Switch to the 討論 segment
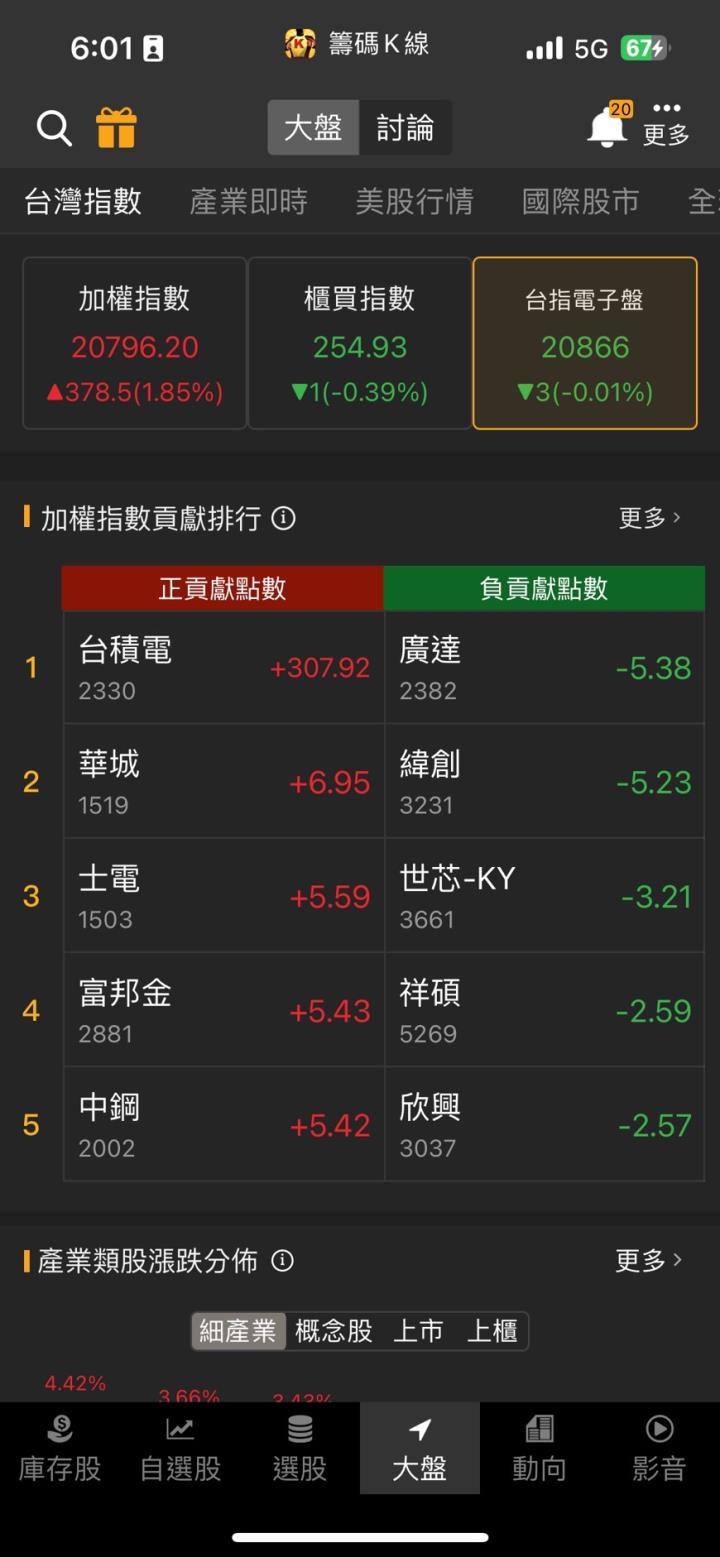720x1557 pixels. (405, 128)
